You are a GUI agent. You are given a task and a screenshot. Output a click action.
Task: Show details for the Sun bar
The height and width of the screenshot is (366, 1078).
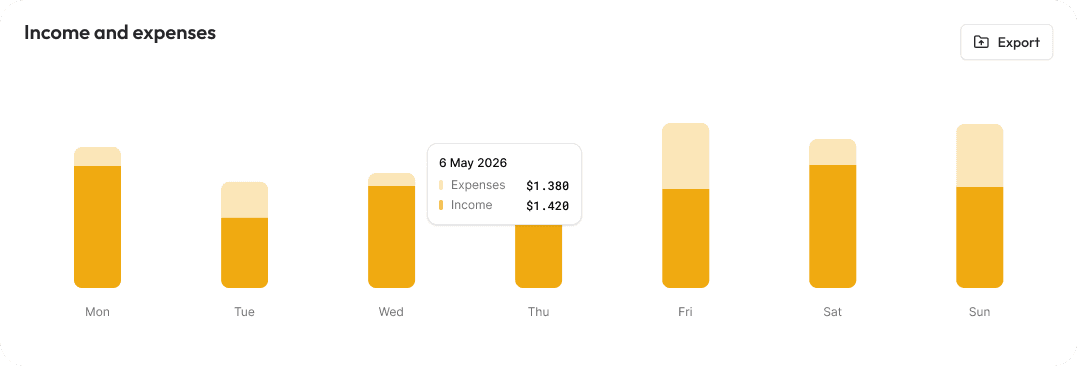click(x=980, y=206)
